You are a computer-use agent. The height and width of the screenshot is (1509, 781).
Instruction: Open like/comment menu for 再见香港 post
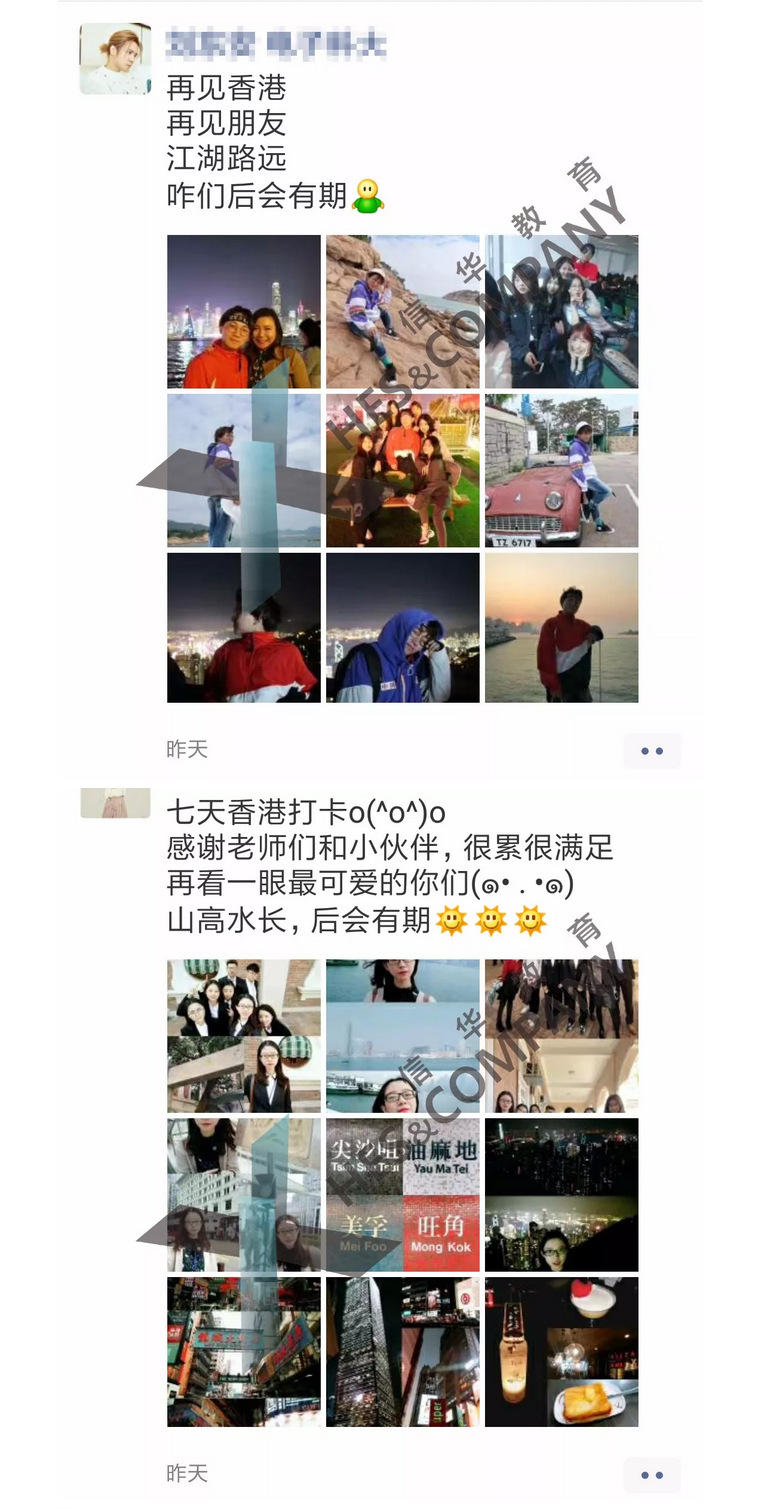(652, 751)
